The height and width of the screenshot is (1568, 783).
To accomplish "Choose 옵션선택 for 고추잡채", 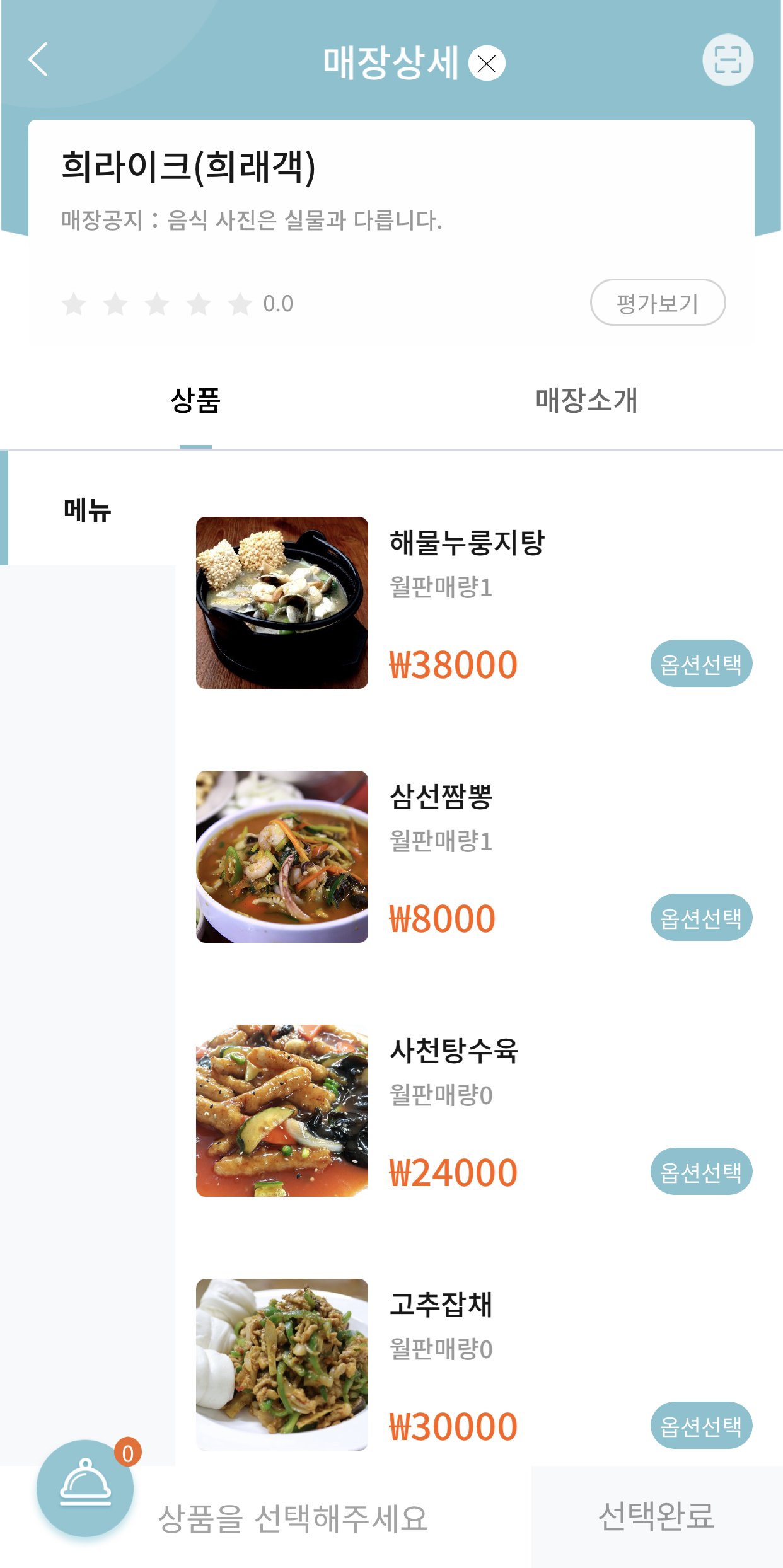I will pyautogui.click(x=701, y=1426).
